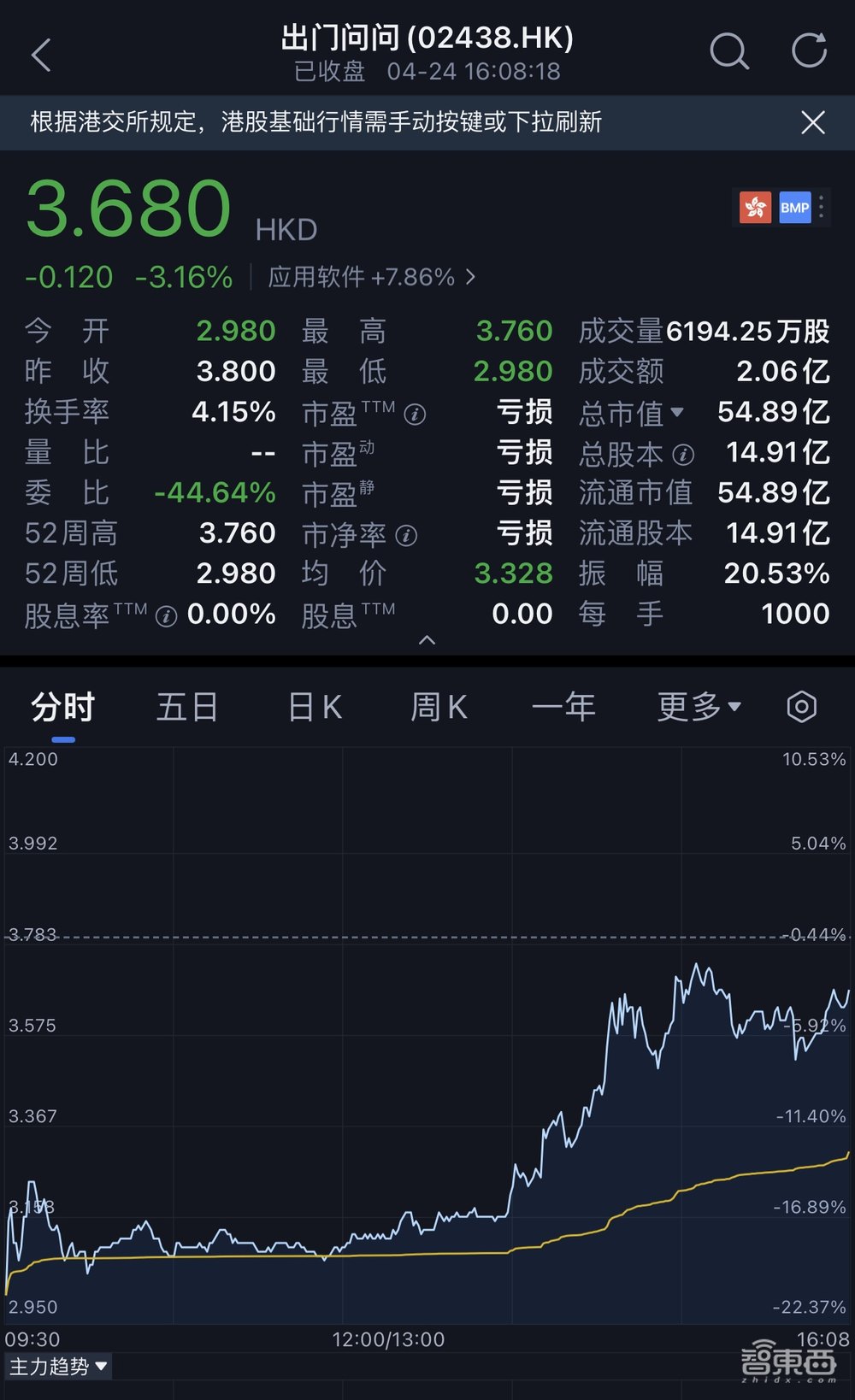Open the stock search icon
Image resolution: width=855 pixels, height=1400 pixels.
coord(728,51)
